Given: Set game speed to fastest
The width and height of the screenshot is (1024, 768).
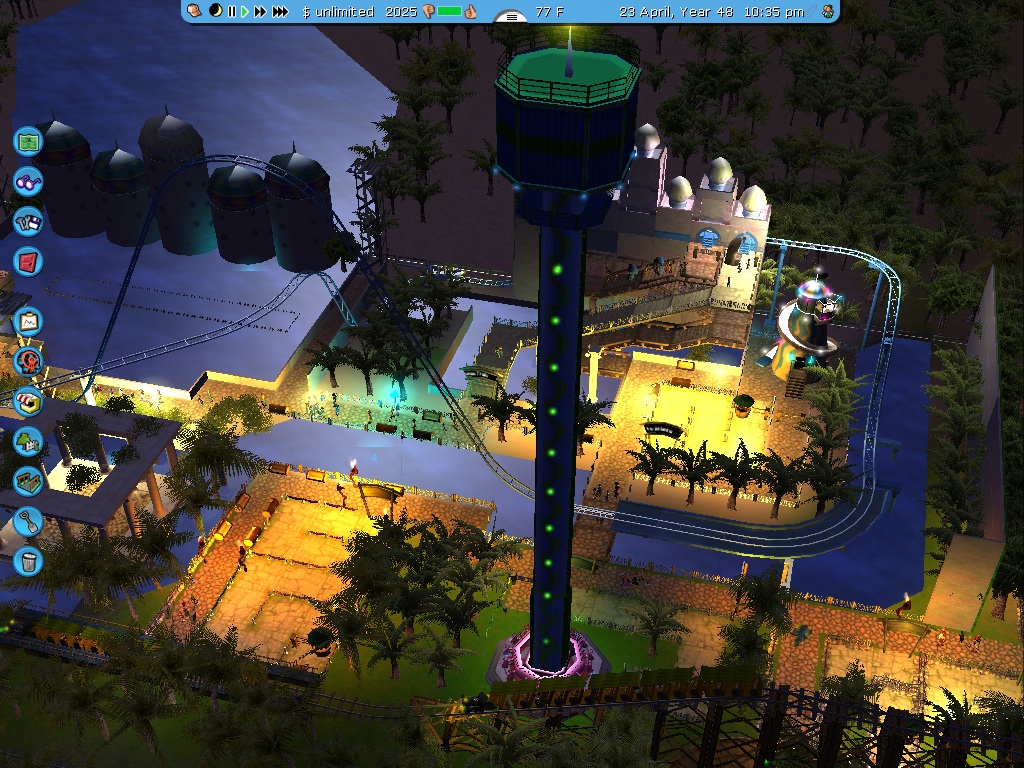Looking at the screenshot, I should coord(280,11).
